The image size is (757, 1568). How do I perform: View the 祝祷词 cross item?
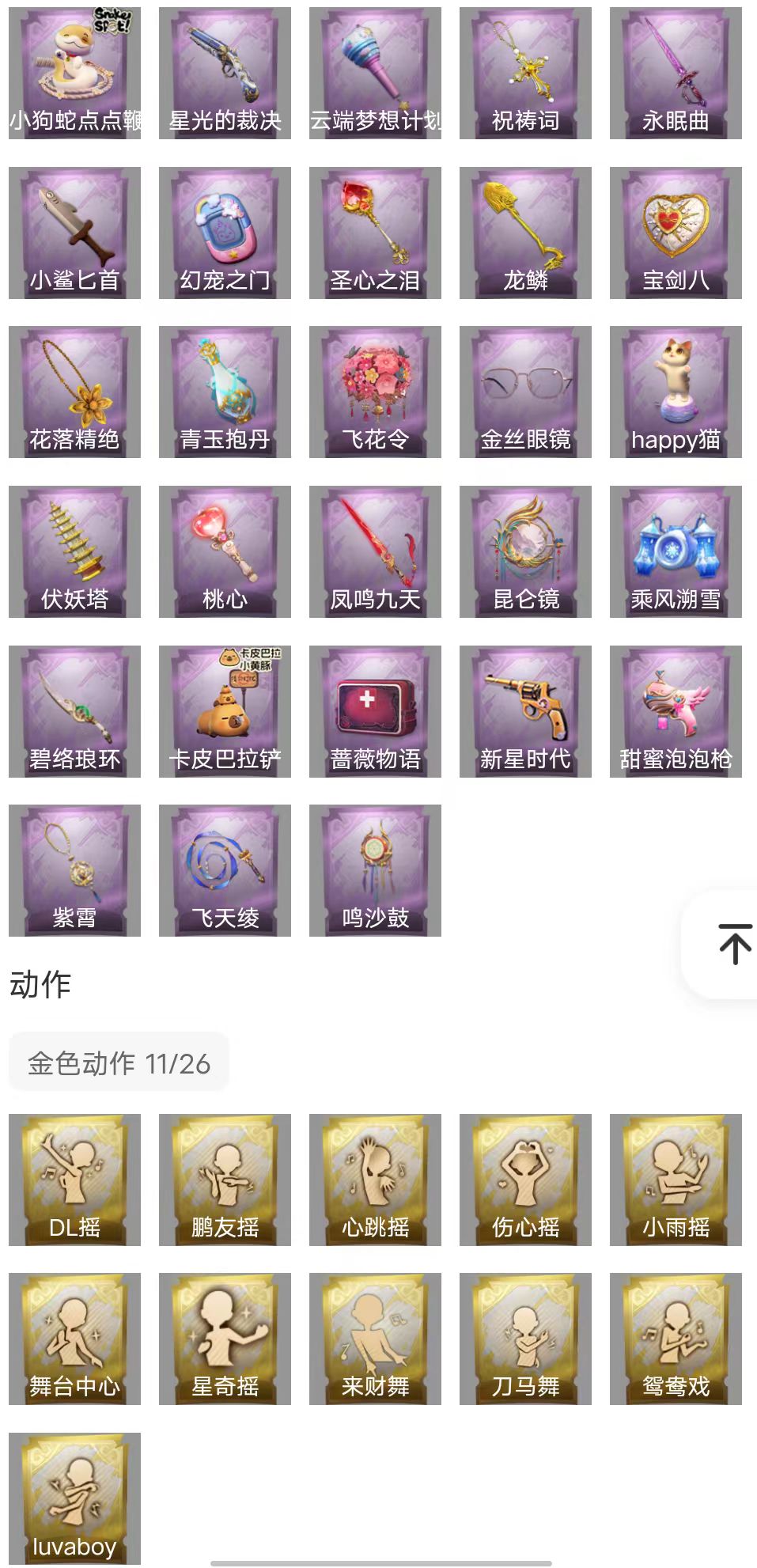click(525, 73)
